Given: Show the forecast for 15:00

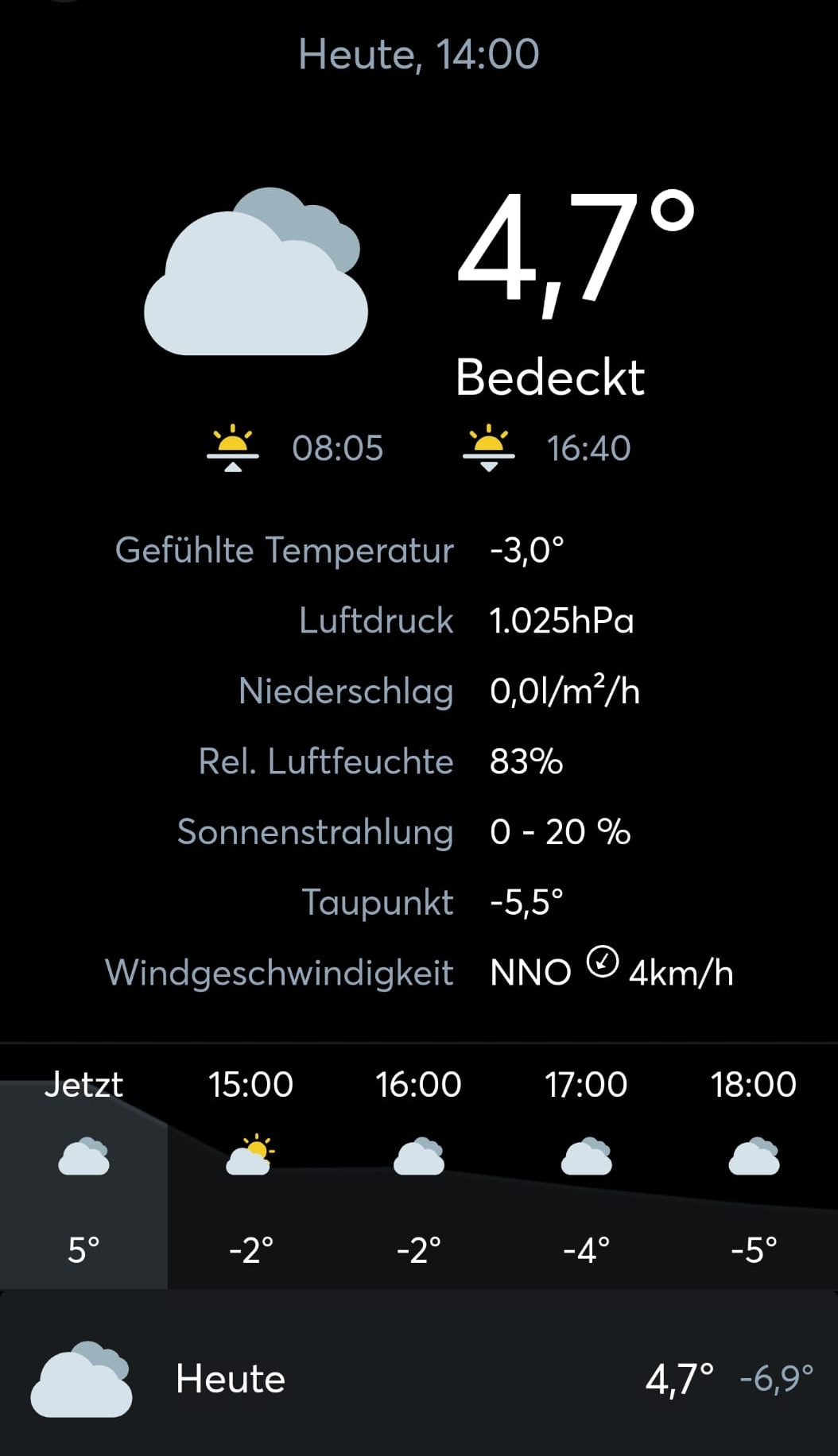Looking at the screenshot, I should [x=250, y=1165].
